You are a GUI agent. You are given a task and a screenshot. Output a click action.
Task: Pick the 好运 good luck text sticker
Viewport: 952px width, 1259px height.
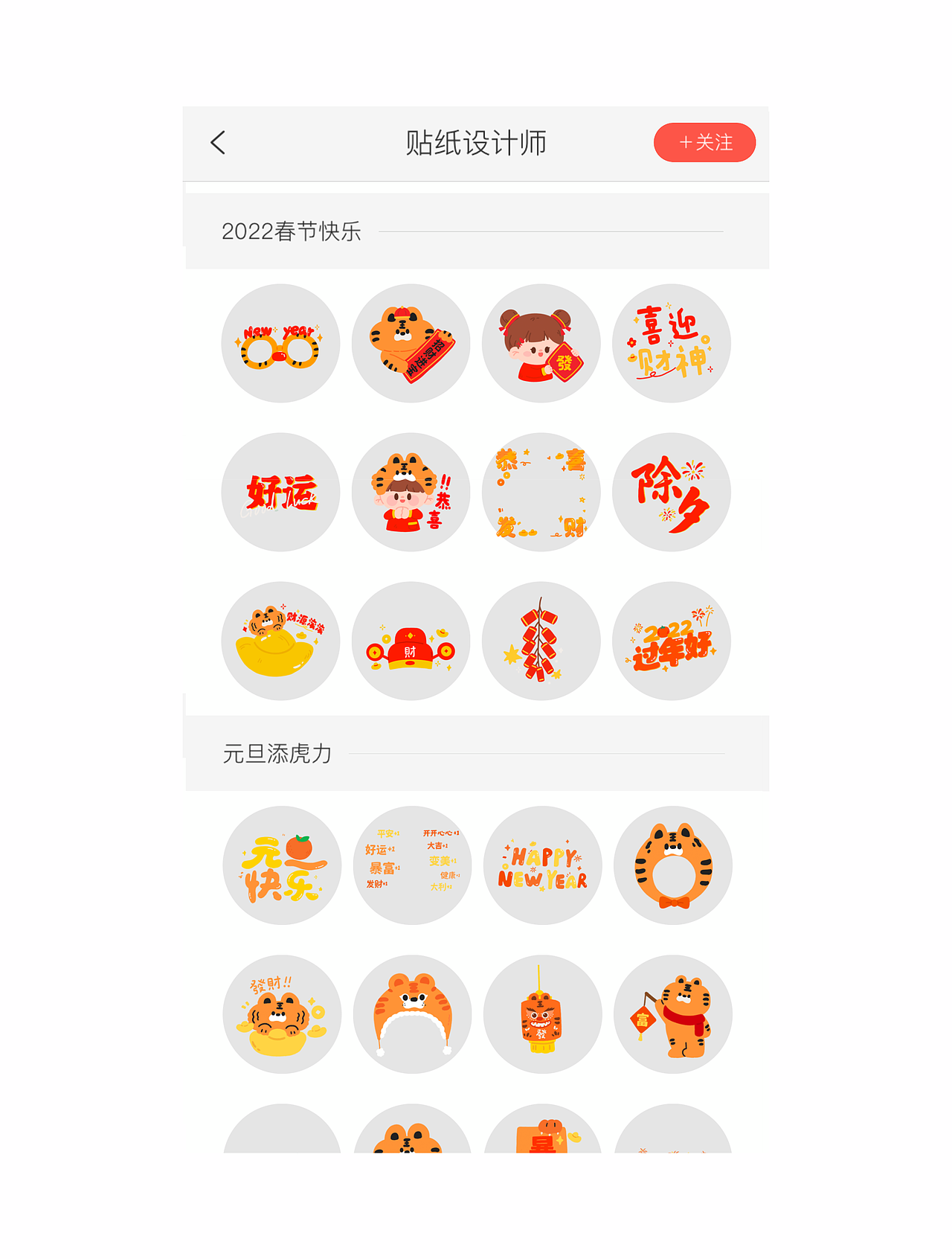click(280, 491)
